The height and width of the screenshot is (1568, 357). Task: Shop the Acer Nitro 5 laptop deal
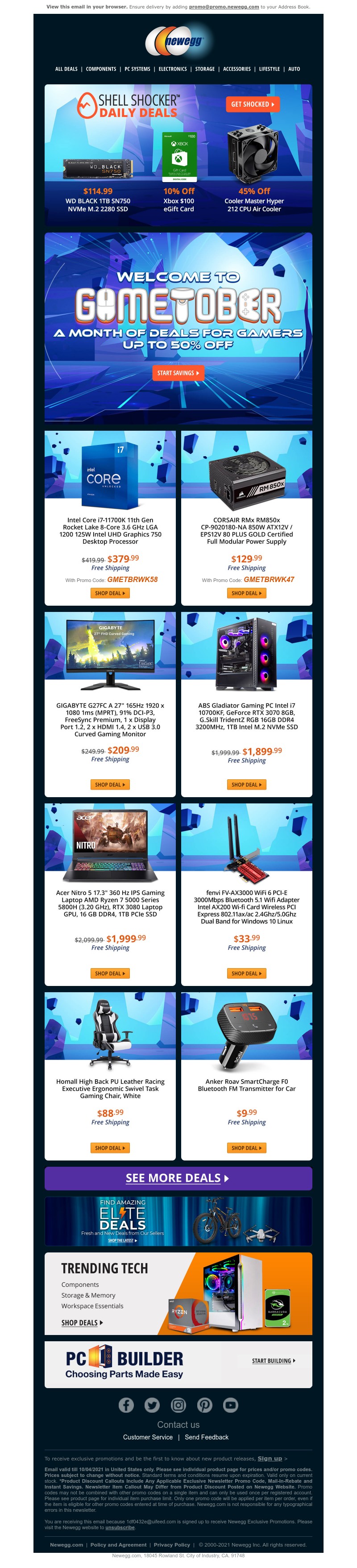[110, 973]
